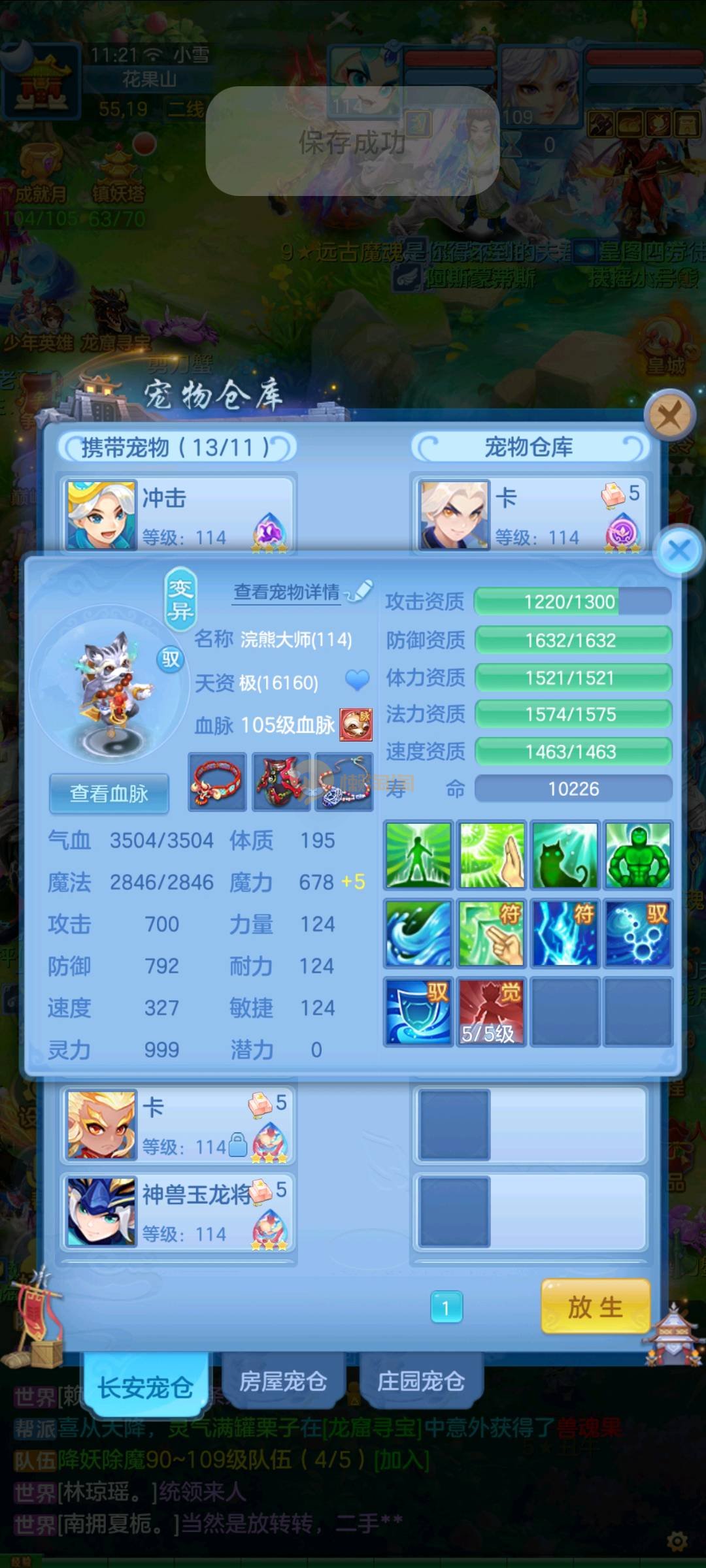The width and height of the screenshot is (706, 1568).
Task: Tap the 队伍 加入 link in chat
Action: pos(401,1460)
